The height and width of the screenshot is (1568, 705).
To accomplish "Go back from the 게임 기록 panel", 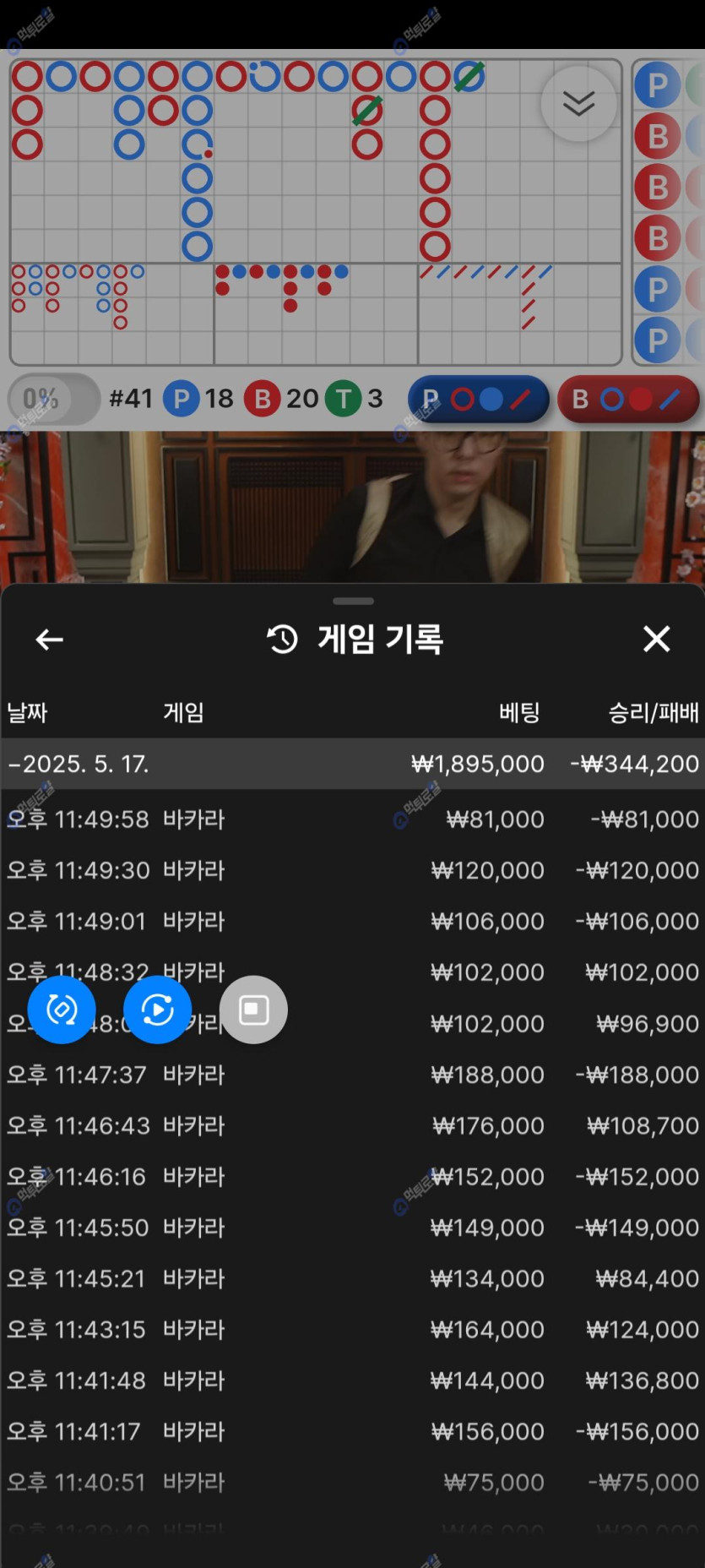I will [x=49, y=640].
